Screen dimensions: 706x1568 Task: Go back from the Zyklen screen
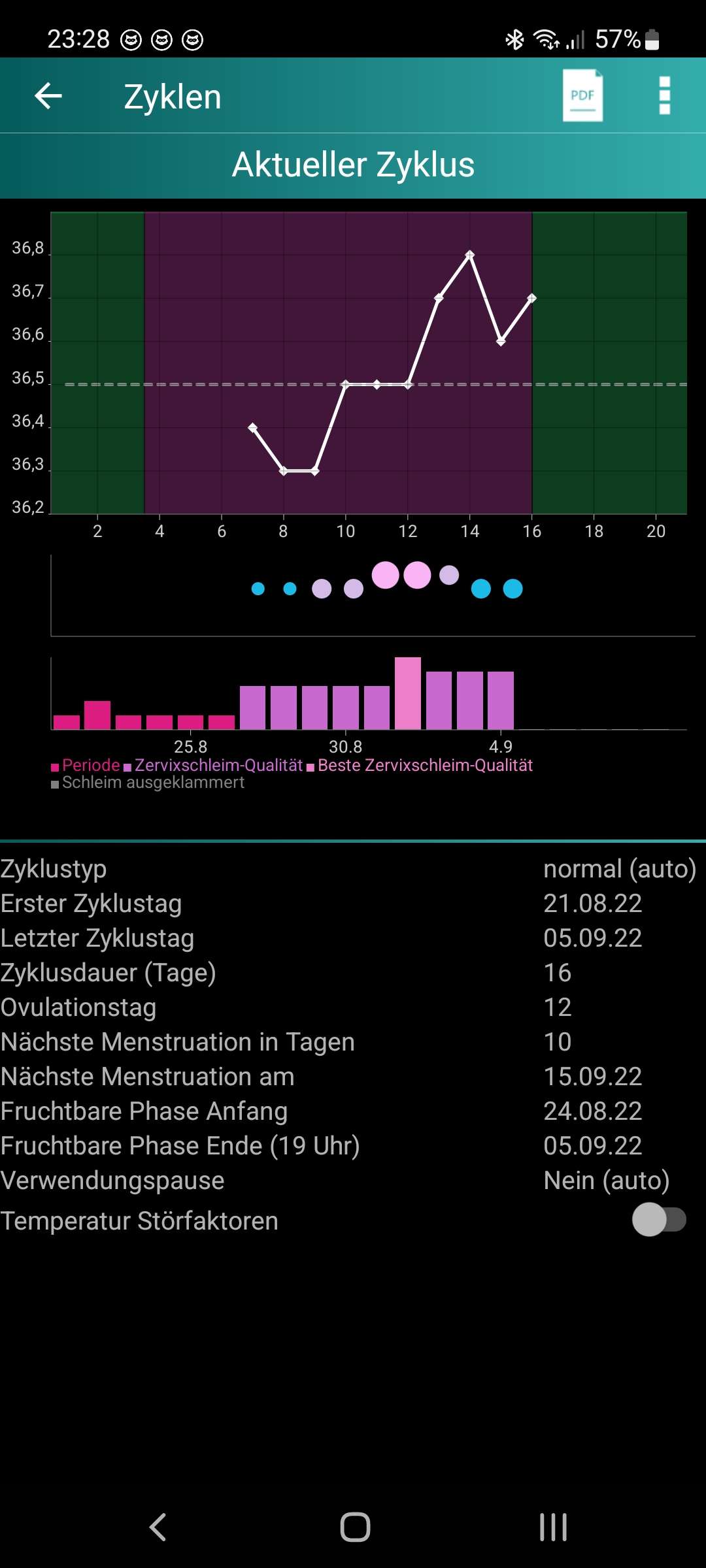pyautogui.click(x=48, y=96)
